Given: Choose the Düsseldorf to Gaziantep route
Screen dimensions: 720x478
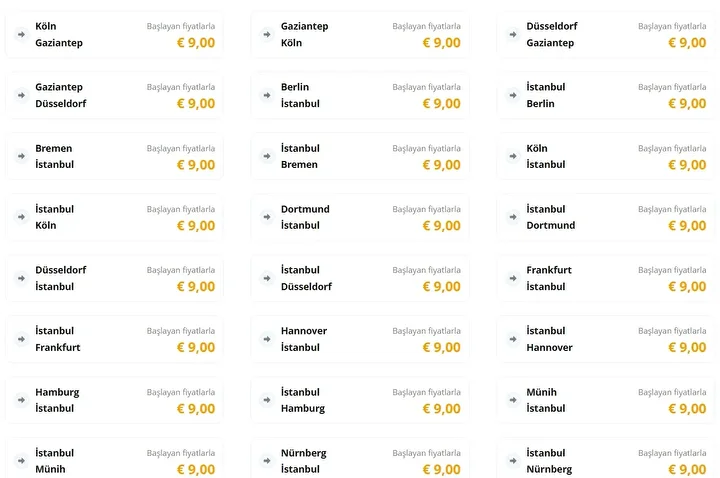Looking at the screenshot, I should click(606, 35).
